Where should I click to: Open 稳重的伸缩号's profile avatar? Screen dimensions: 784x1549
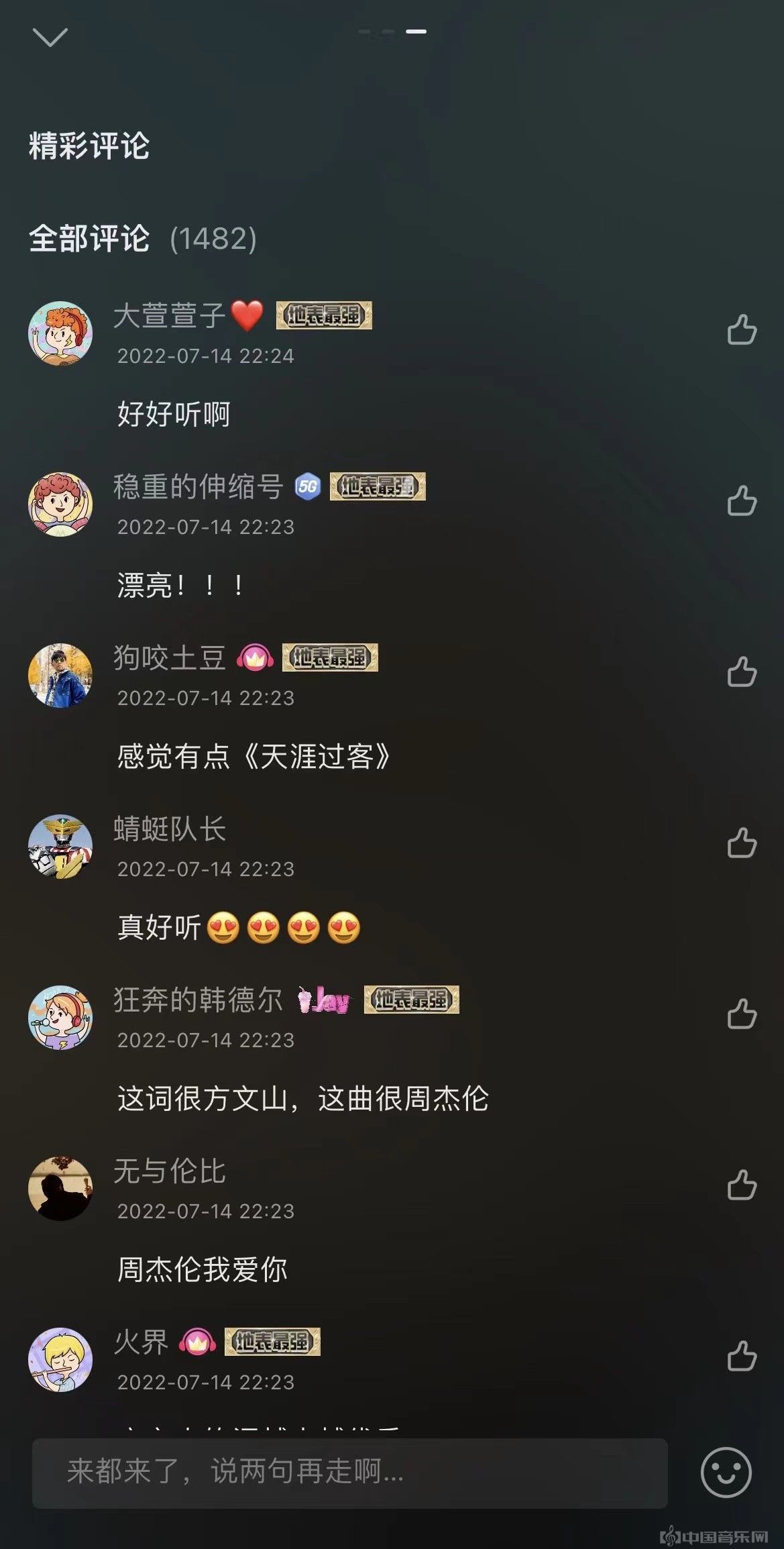60,504
